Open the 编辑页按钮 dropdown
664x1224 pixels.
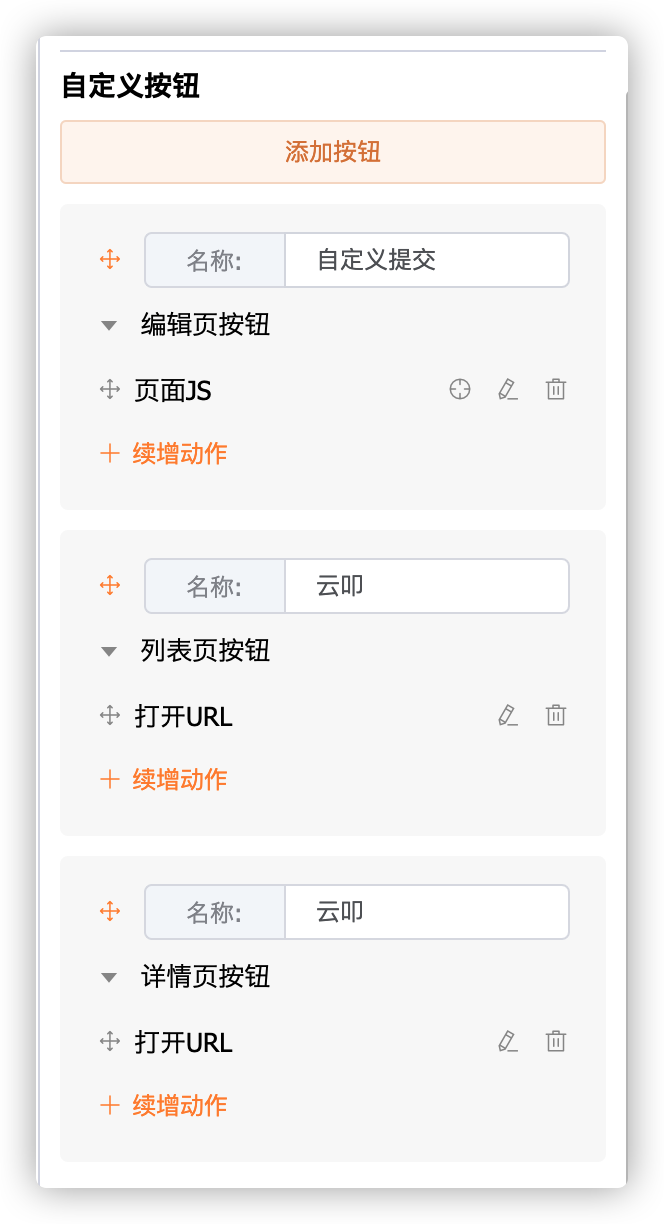(110, 325)
